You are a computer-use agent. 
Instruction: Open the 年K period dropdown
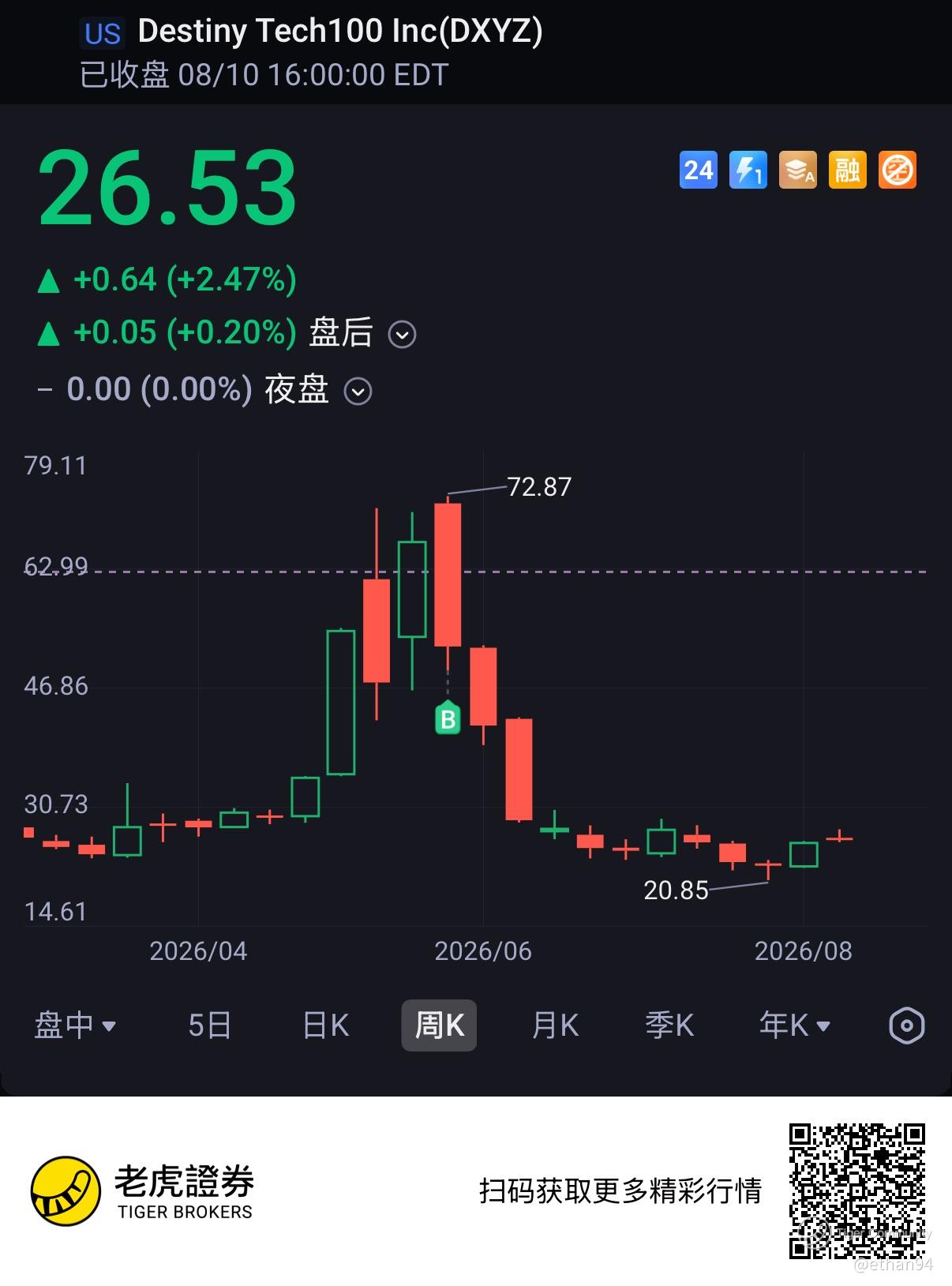(x=794, y=1025)
